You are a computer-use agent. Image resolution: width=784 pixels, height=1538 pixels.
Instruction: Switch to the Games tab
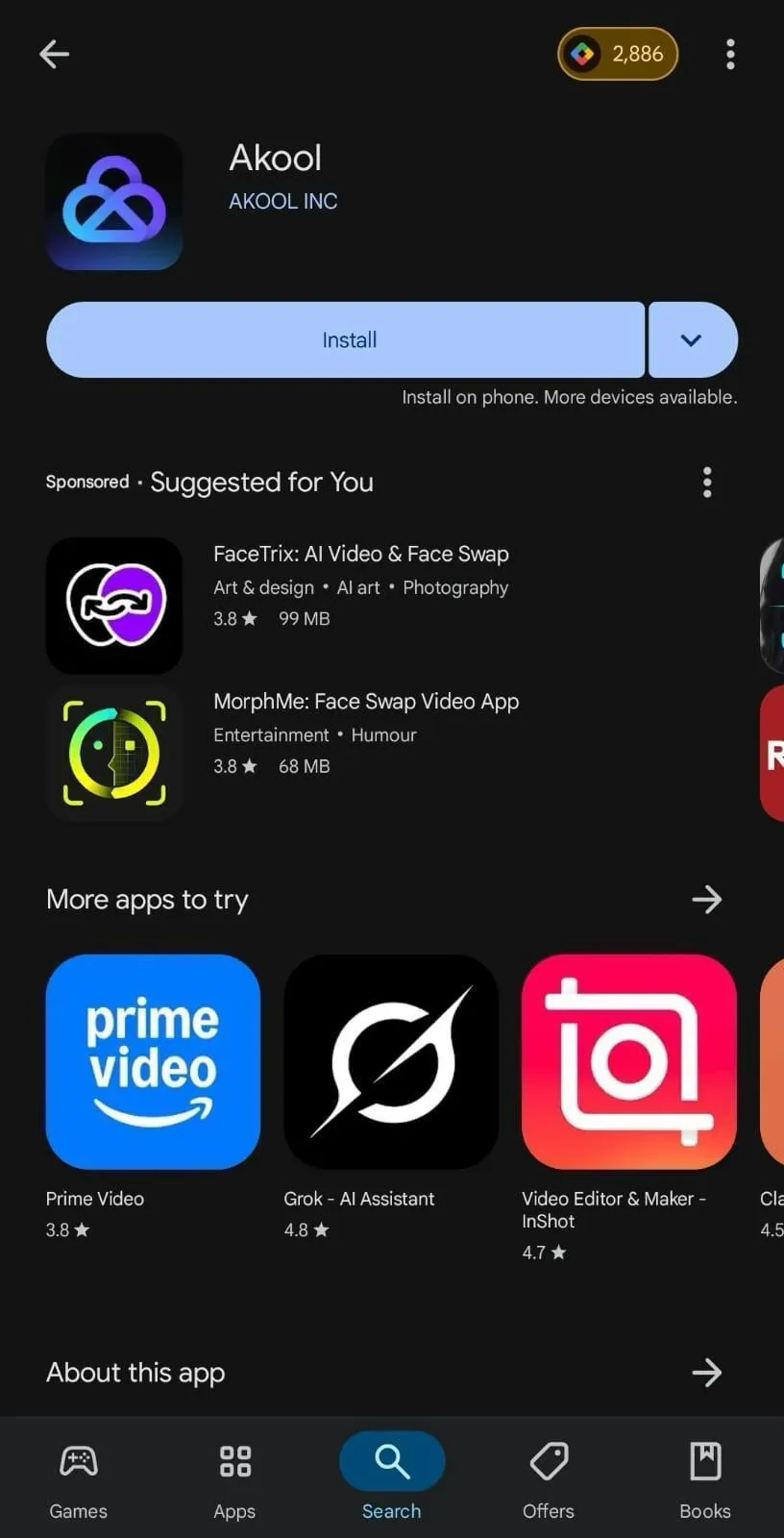[x=79, y=1478]
